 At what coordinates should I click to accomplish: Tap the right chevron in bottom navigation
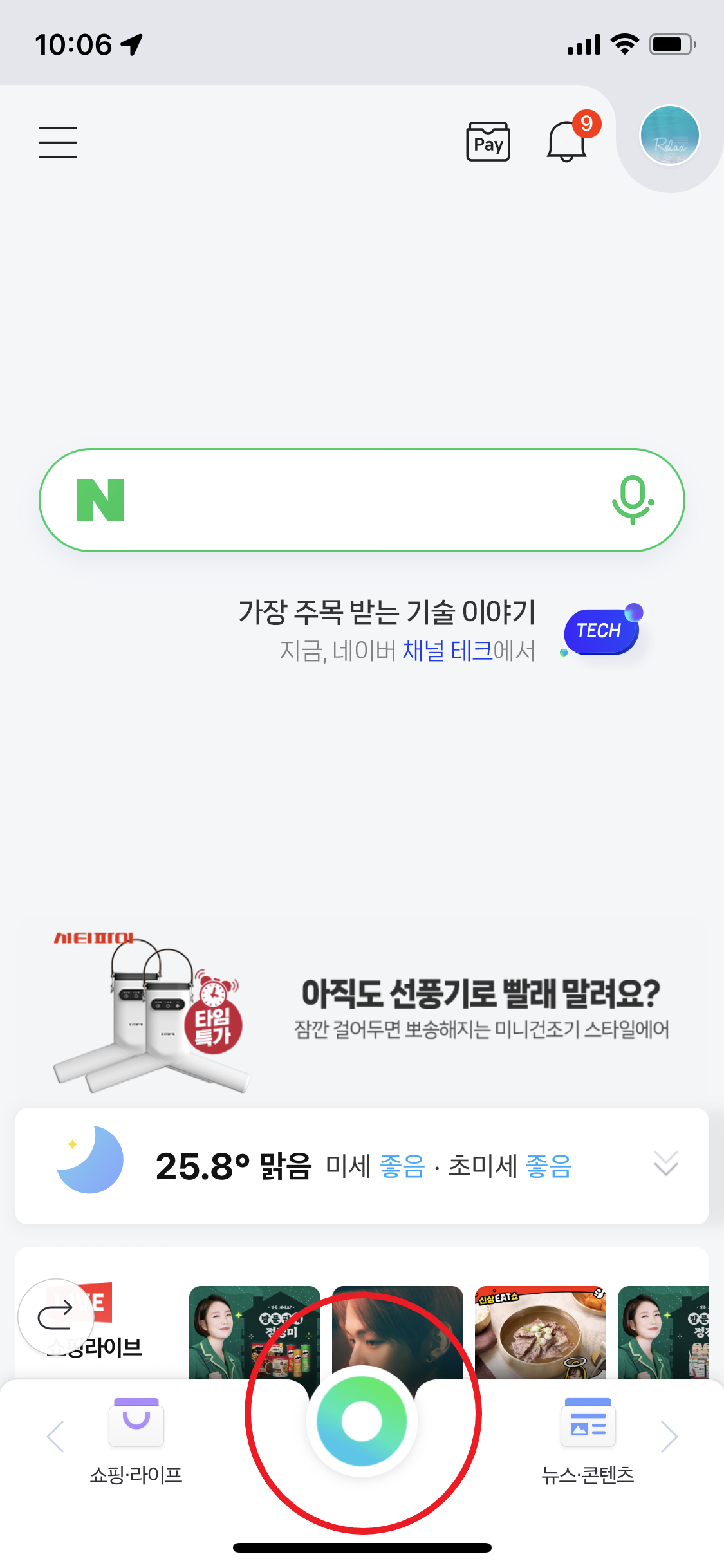670,1435
